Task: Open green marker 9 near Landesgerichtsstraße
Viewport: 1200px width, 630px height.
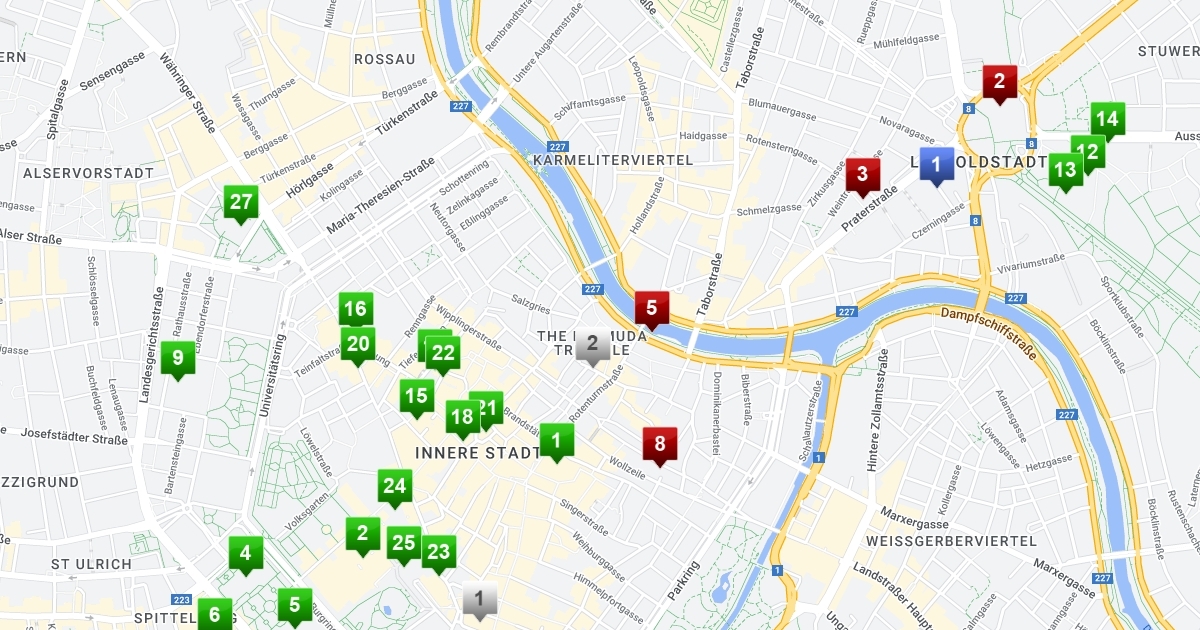Action: tap(178, 357)
